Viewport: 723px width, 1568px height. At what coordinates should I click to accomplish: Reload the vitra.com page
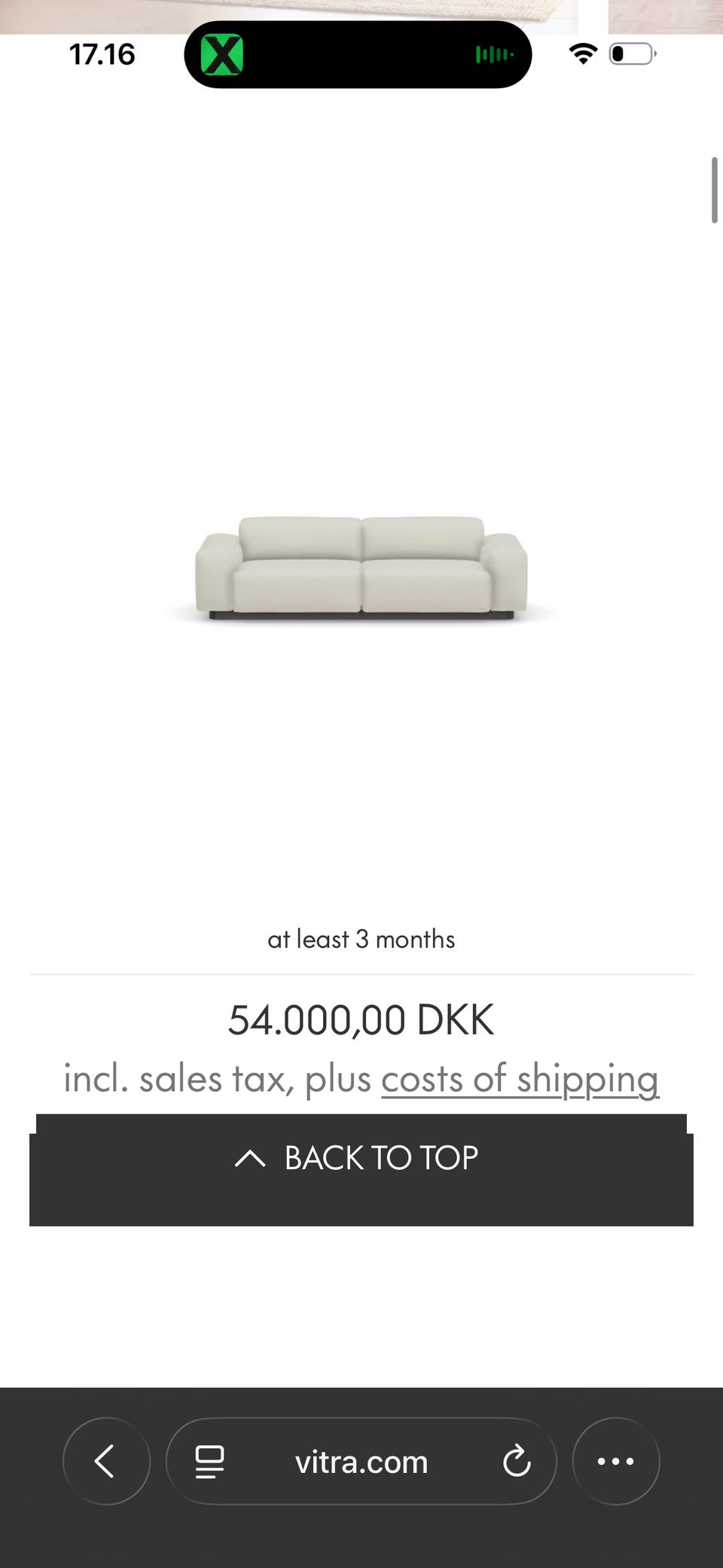[x=517, y=1461]
